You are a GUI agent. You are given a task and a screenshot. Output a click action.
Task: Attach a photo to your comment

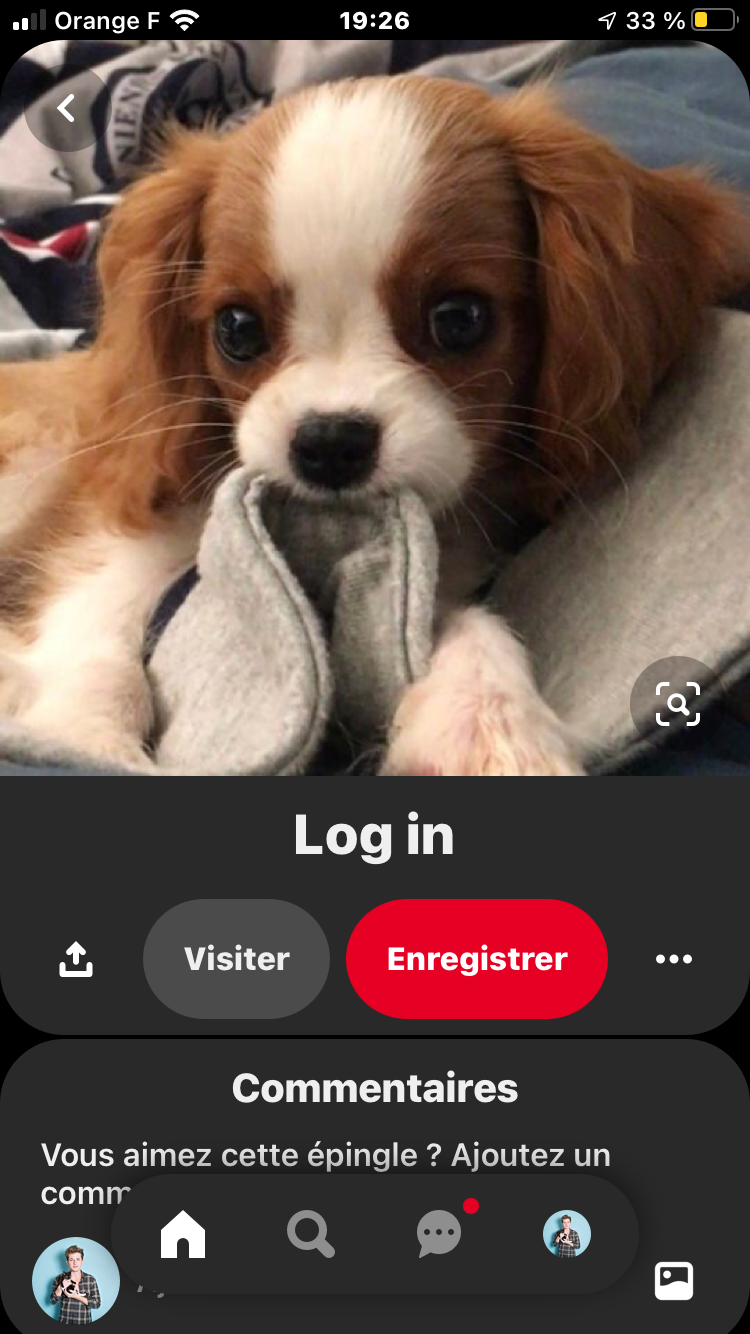pyautogui.click(x=674, y=1281)
